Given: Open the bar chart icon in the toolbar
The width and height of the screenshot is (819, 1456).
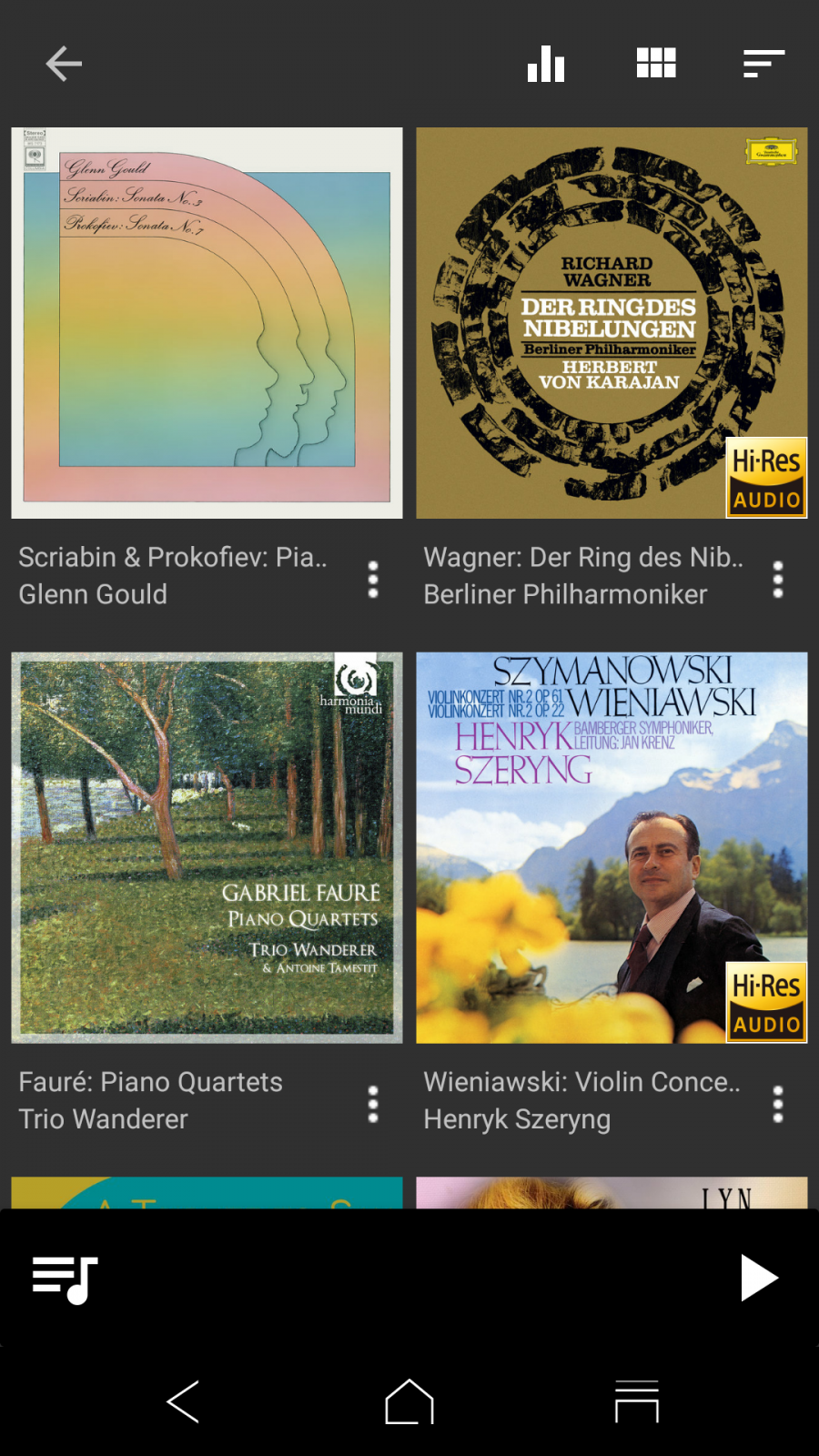Looking at the screenshot, I should [x=546, y=64].
